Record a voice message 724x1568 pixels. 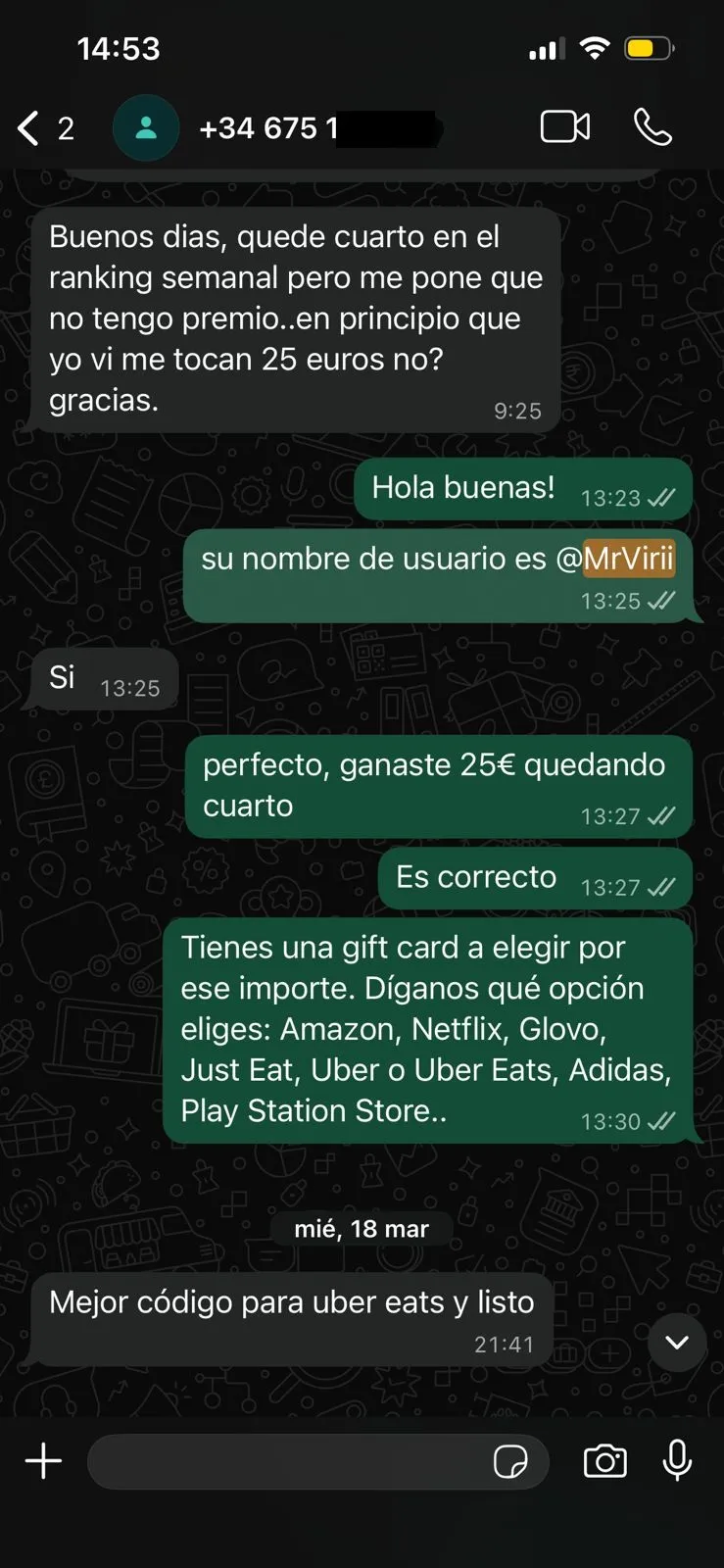(x=677, y=1461)
